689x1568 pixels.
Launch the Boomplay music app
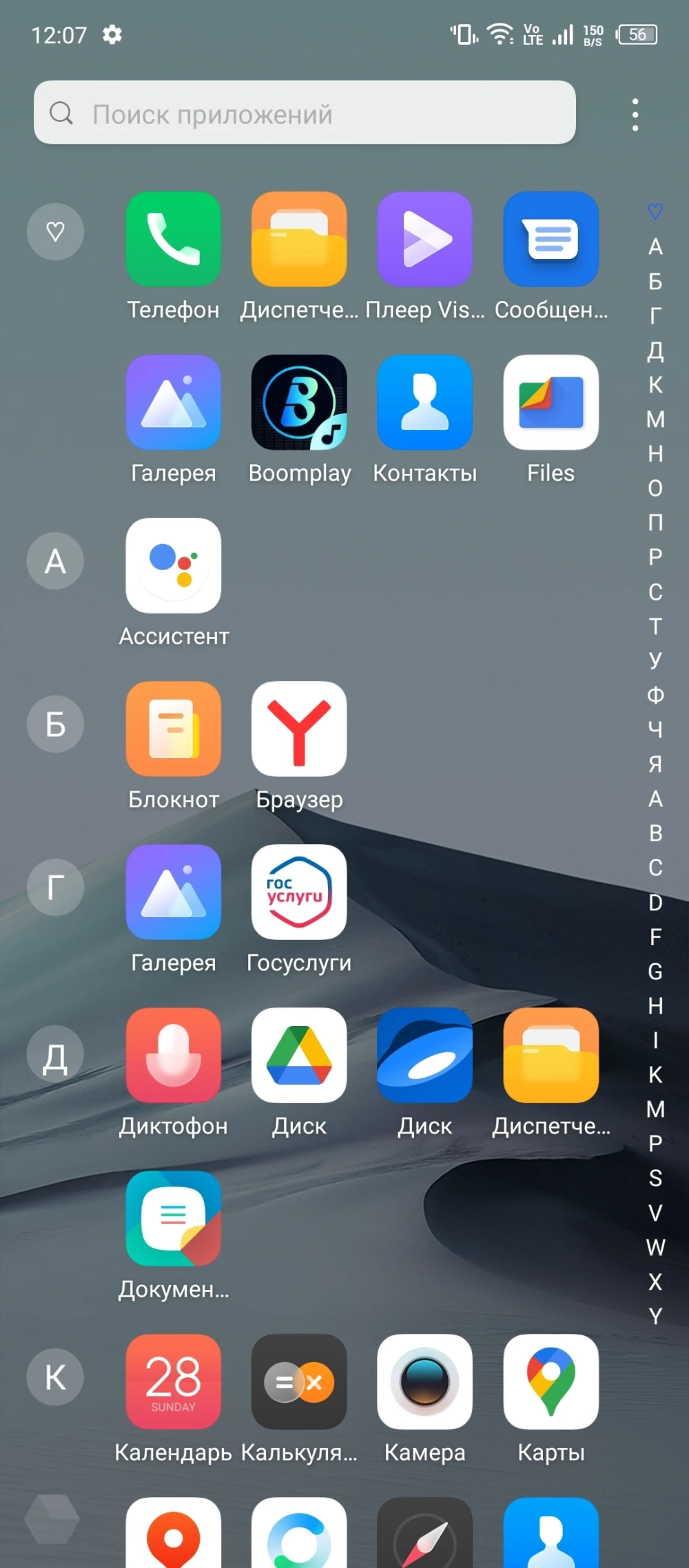pyautogui.click(x=299, y=402)
